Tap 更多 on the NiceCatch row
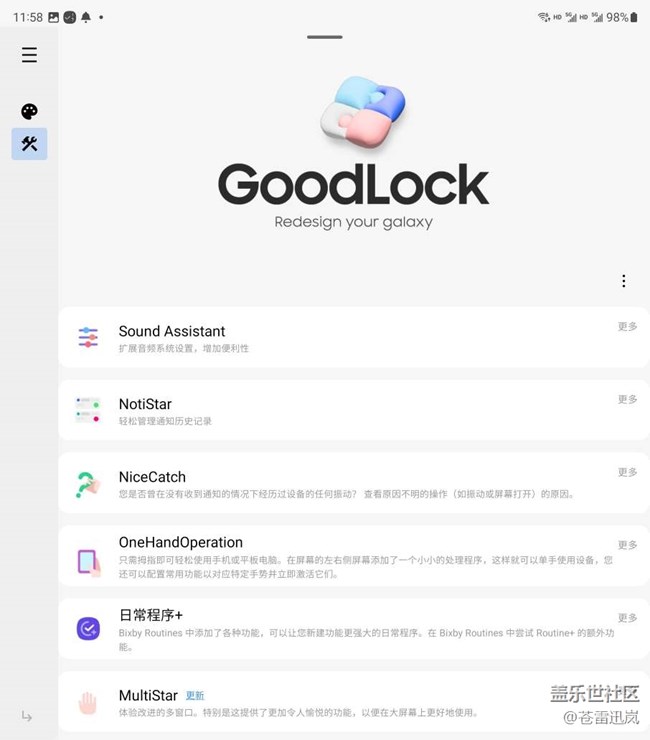Viewport: 650px width, 740px height. (627, 473)
